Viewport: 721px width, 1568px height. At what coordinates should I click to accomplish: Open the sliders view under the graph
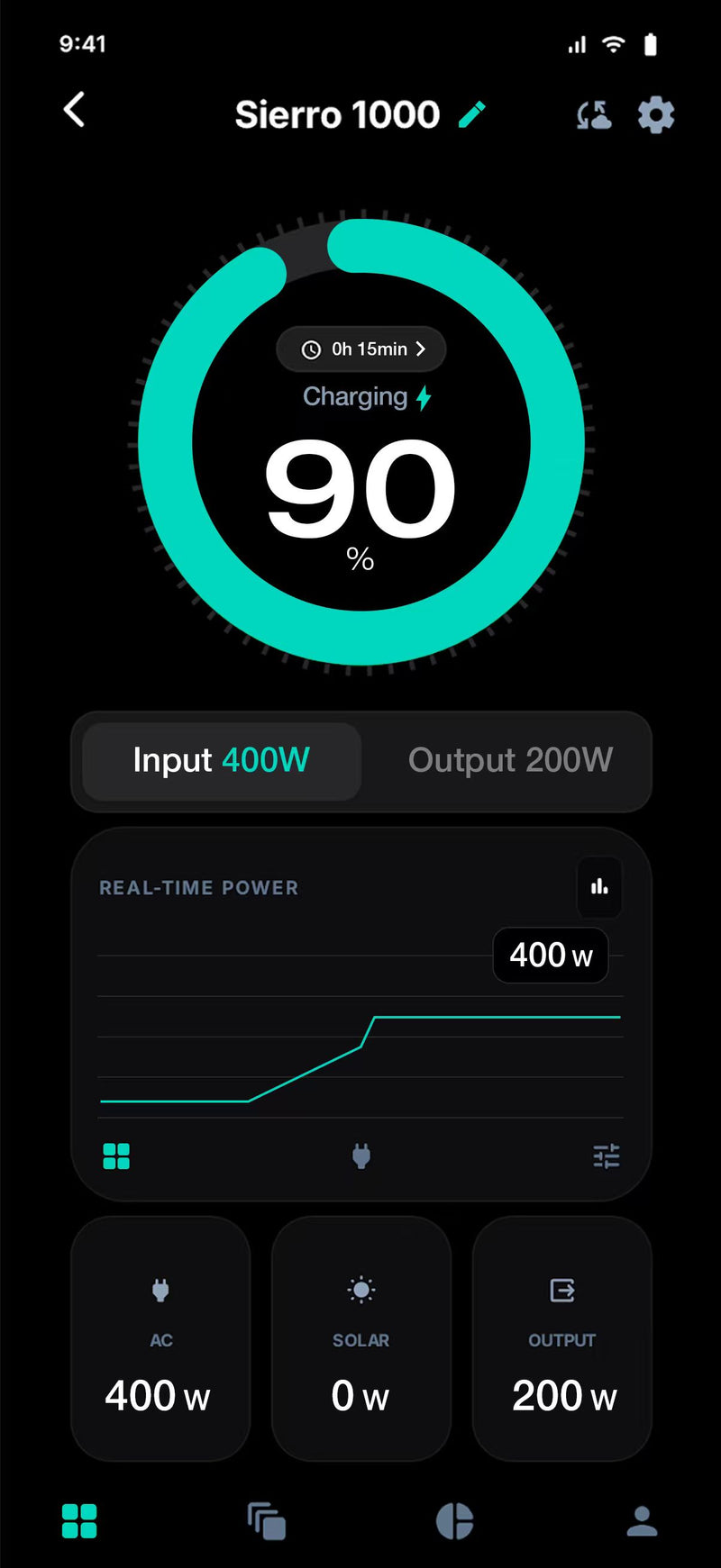606,1156
